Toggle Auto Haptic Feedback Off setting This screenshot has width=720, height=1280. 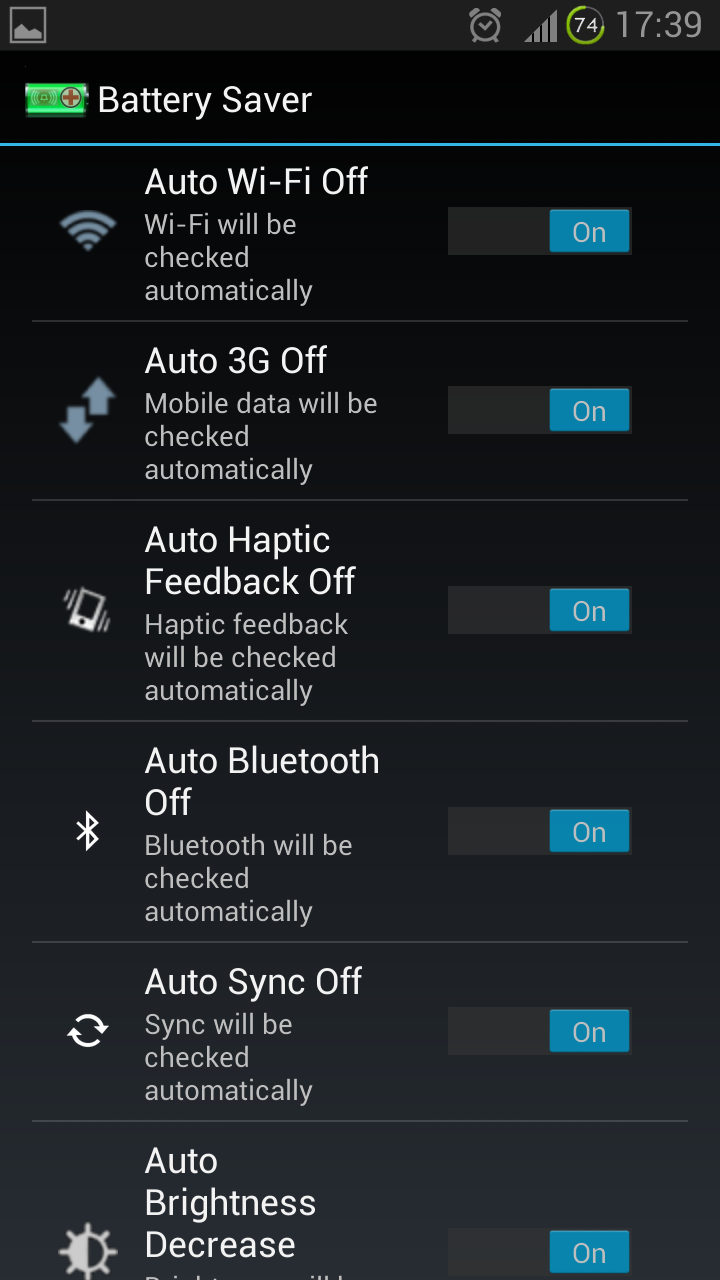(539, 610)
